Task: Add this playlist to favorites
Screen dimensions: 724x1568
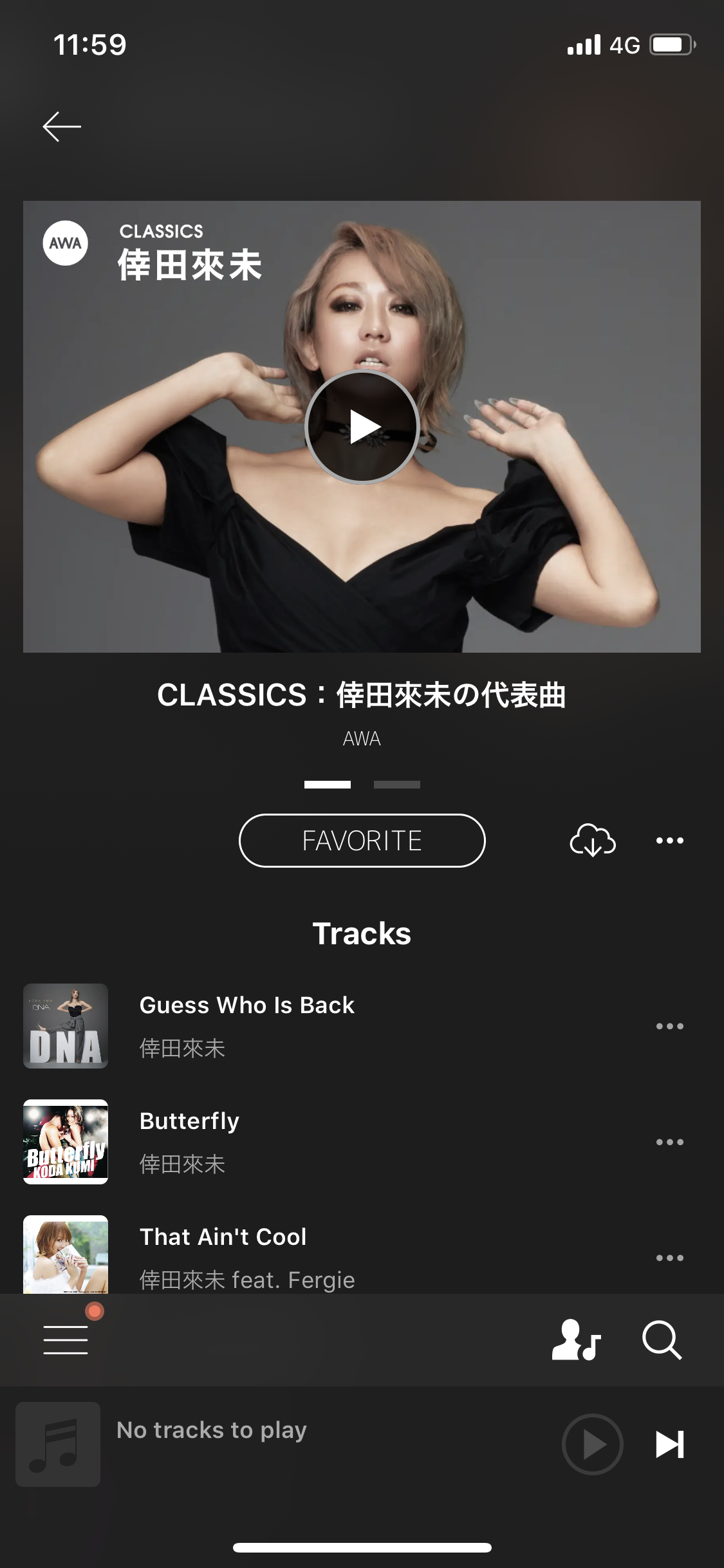Action: pos(362,841)
